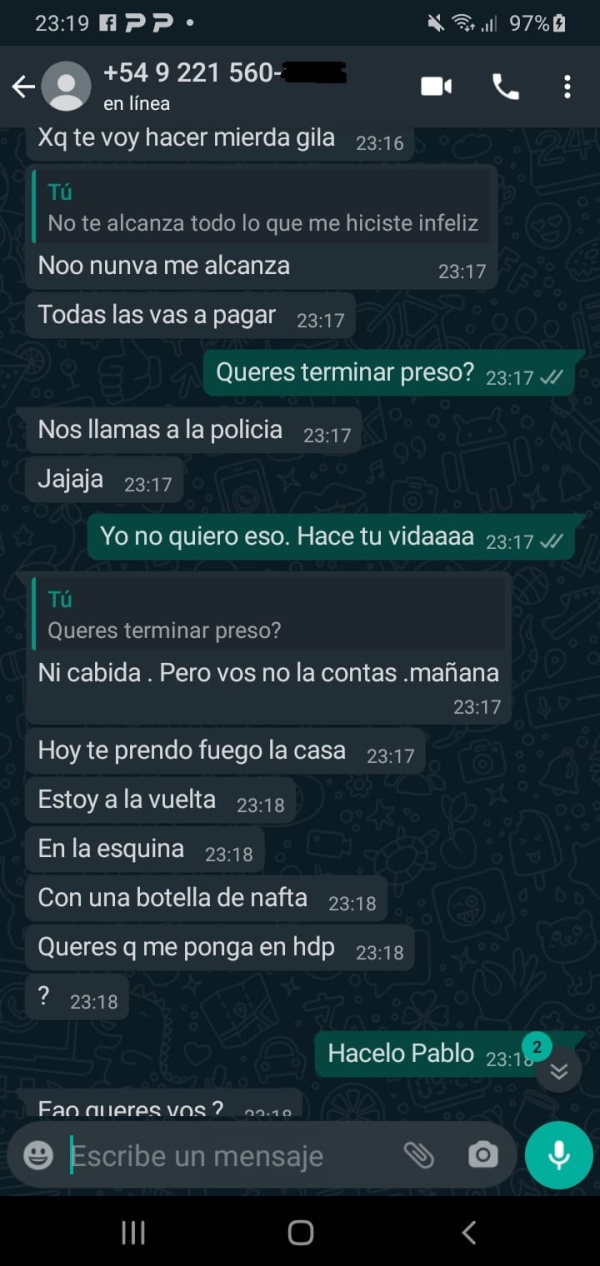
Task: Open the overflow menu
Action: tap(567, 87)
